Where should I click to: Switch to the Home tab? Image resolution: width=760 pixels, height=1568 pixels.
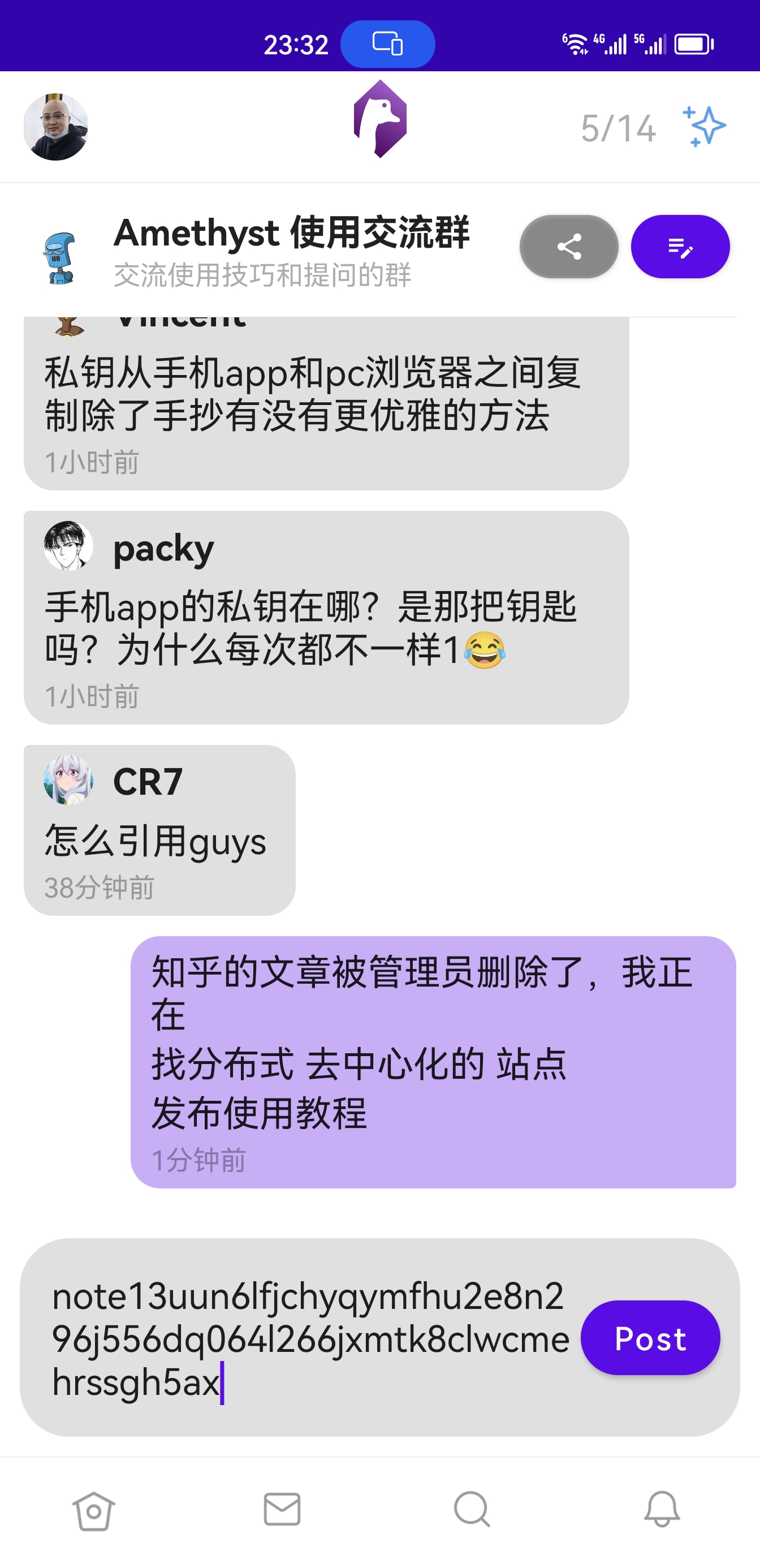pyautogui.click(x=94, y=1510)
